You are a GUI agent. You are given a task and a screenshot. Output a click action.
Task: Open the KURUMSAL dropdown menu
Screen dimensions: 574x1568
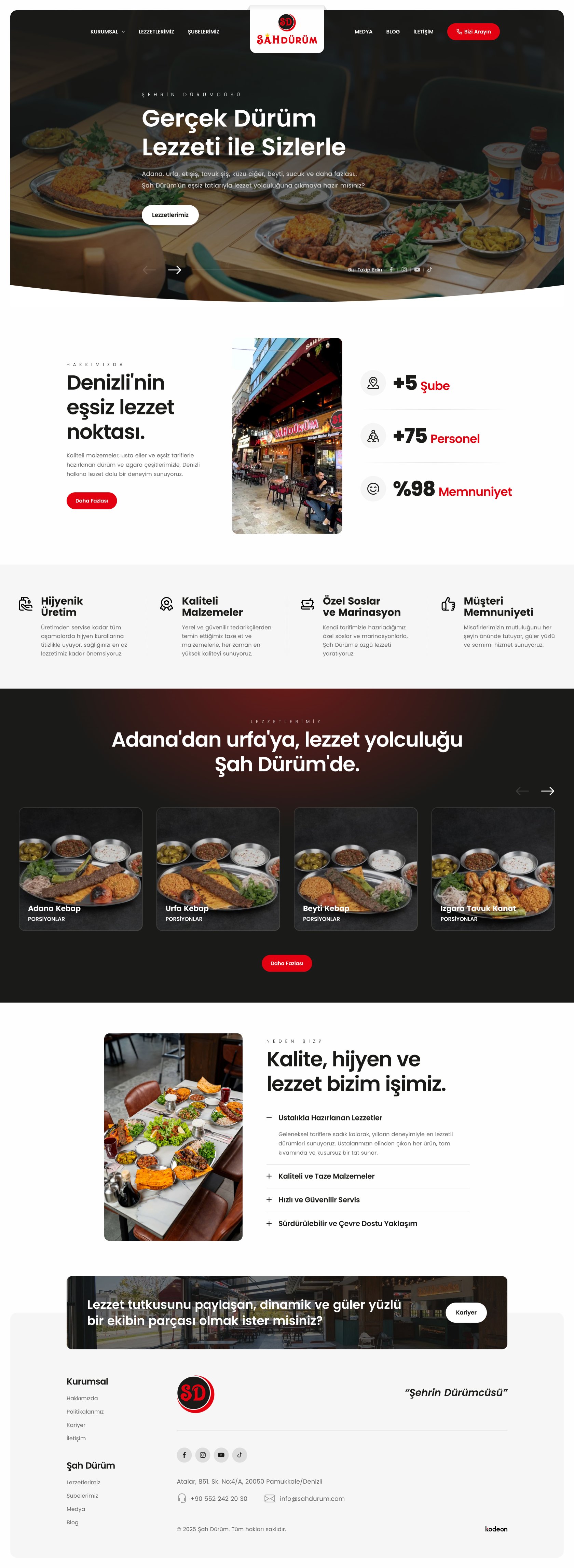point(107,32)
